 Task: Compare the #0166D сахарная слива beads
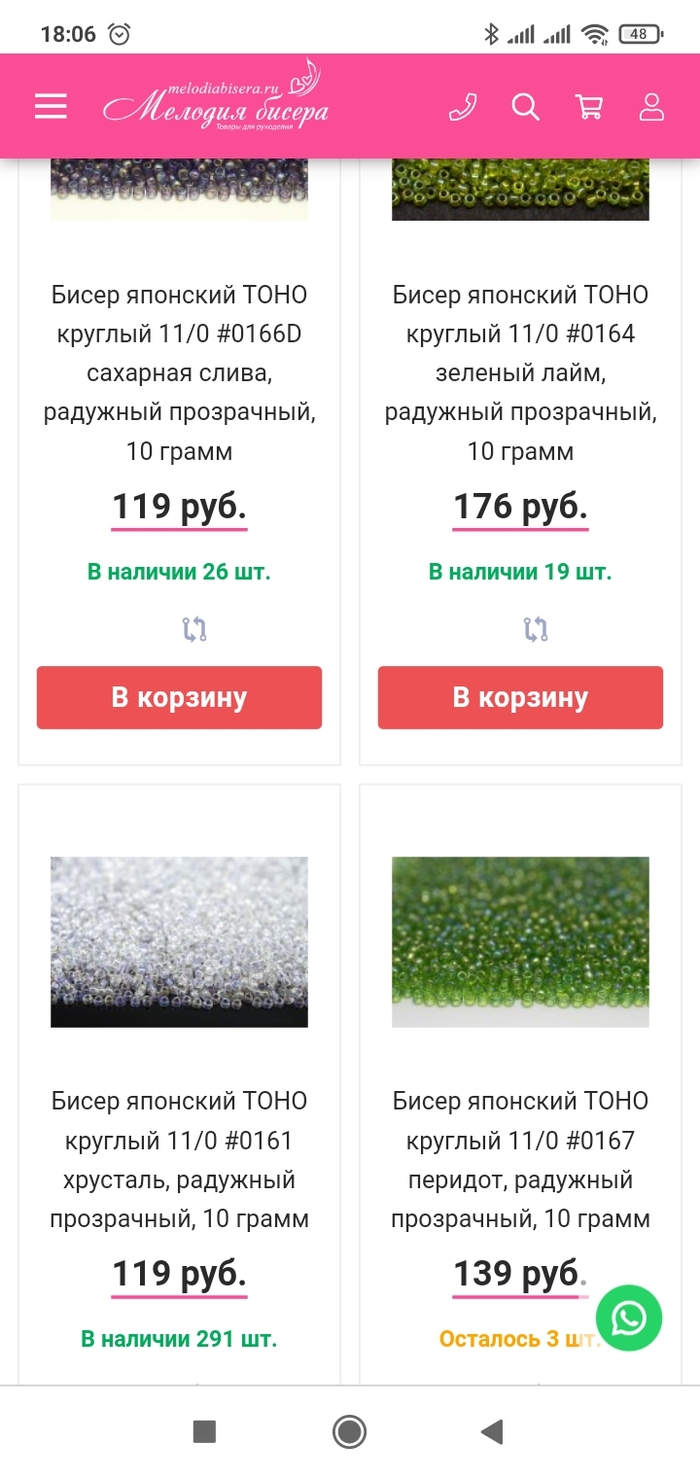194,629
